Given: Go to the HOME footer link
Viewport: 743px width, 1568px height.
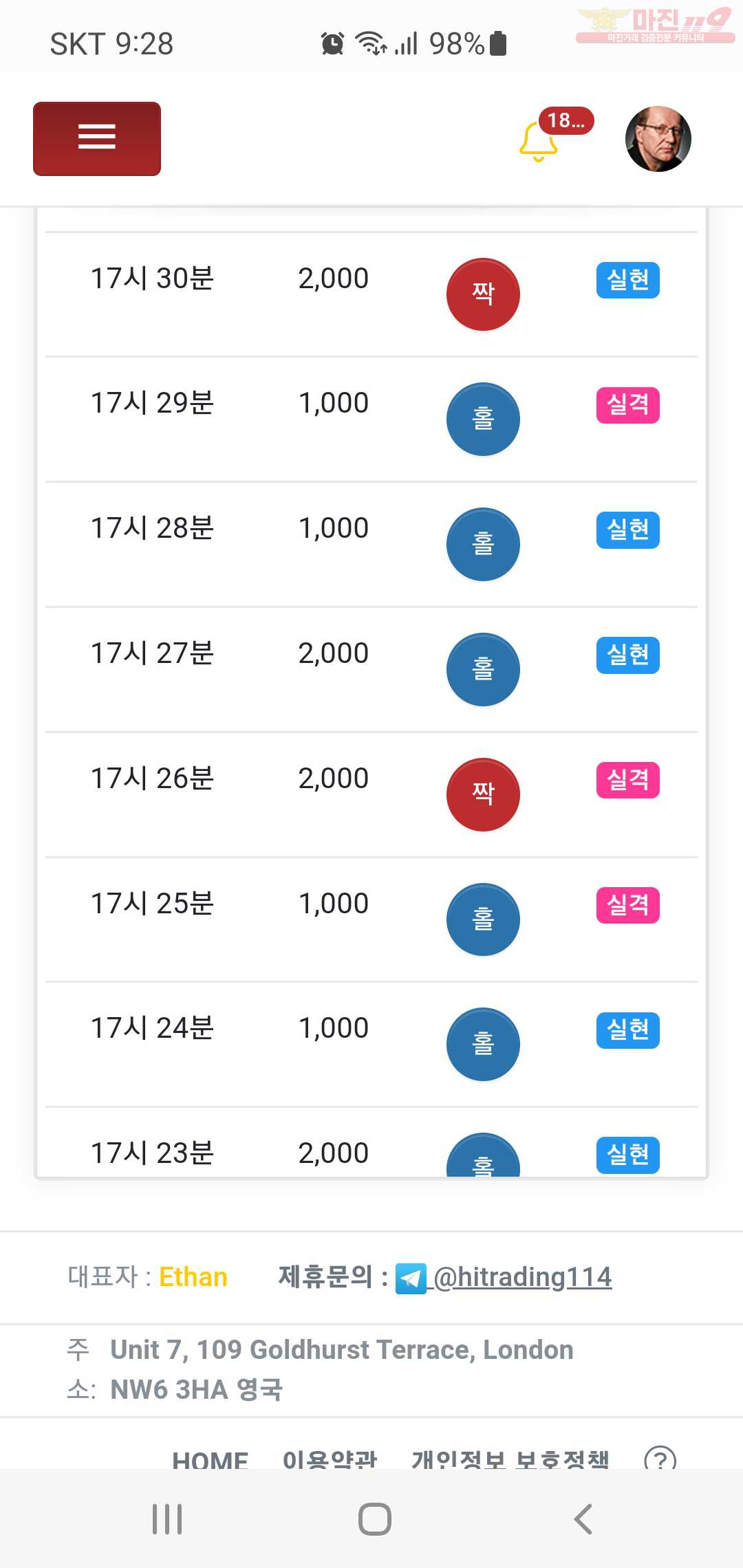Looking at the screenshot, I should tap(210, 1459).
